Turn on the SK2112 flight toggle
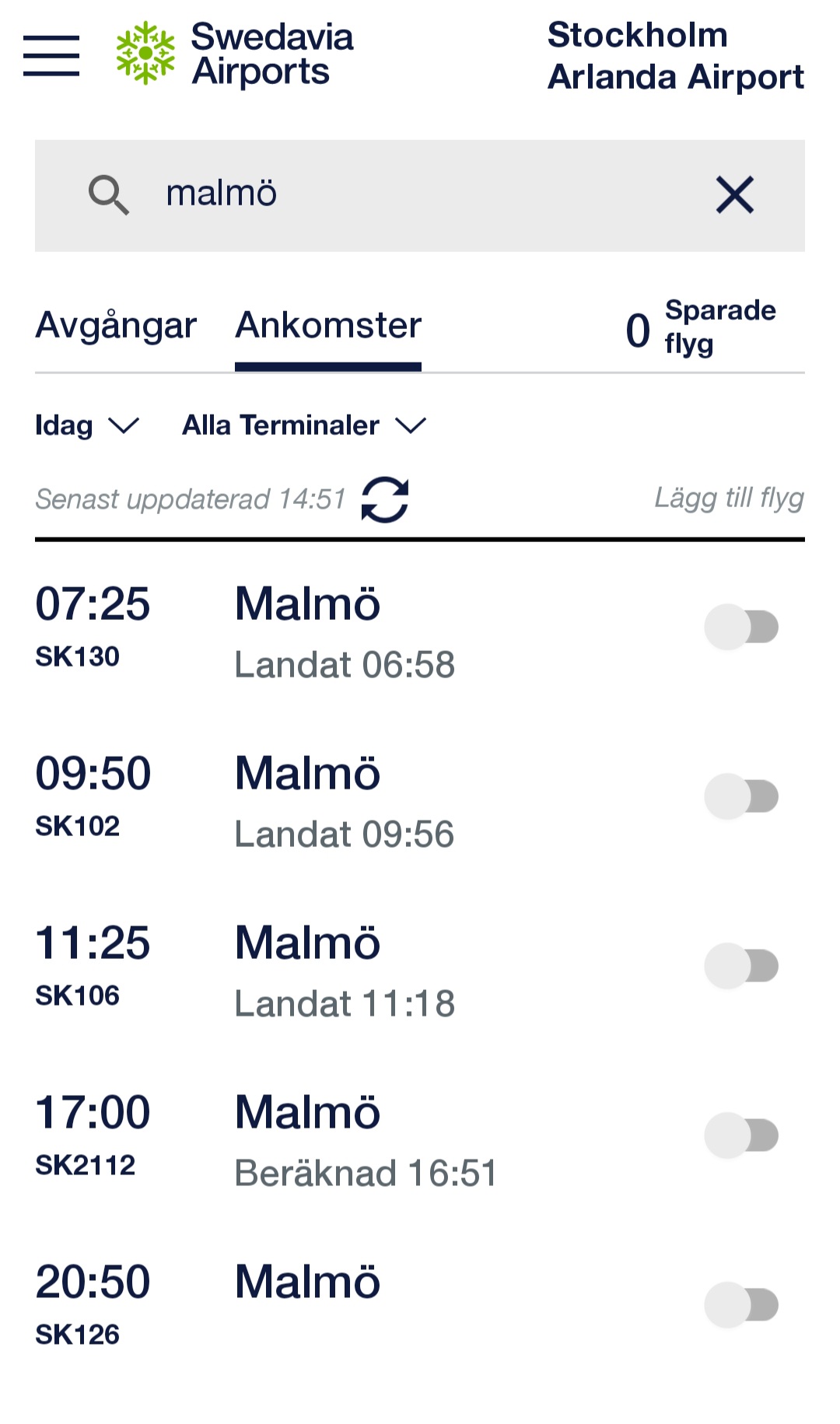840x1424 pixels. [741, 1135]
